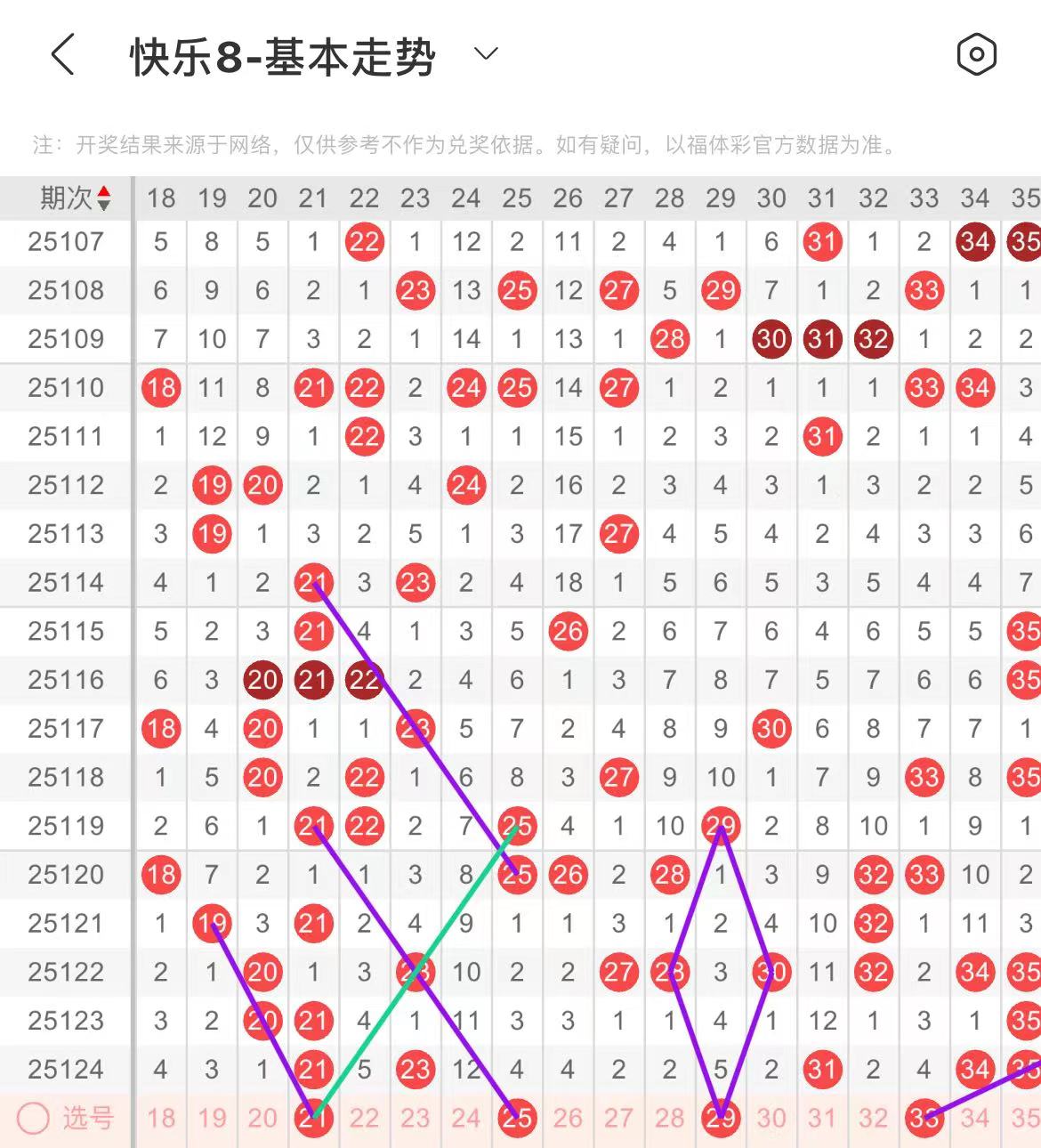
Task: Choose number 20 in the 选号 row
Action: (262, 1118)
